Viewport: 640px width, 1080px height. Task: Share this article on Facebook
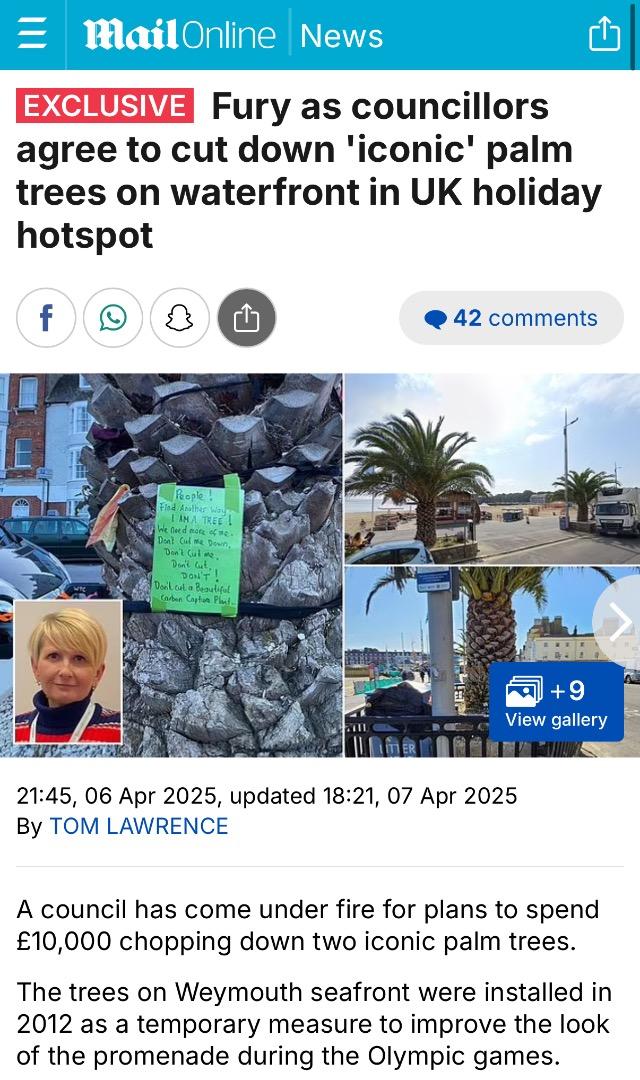(x=46, y=318)
